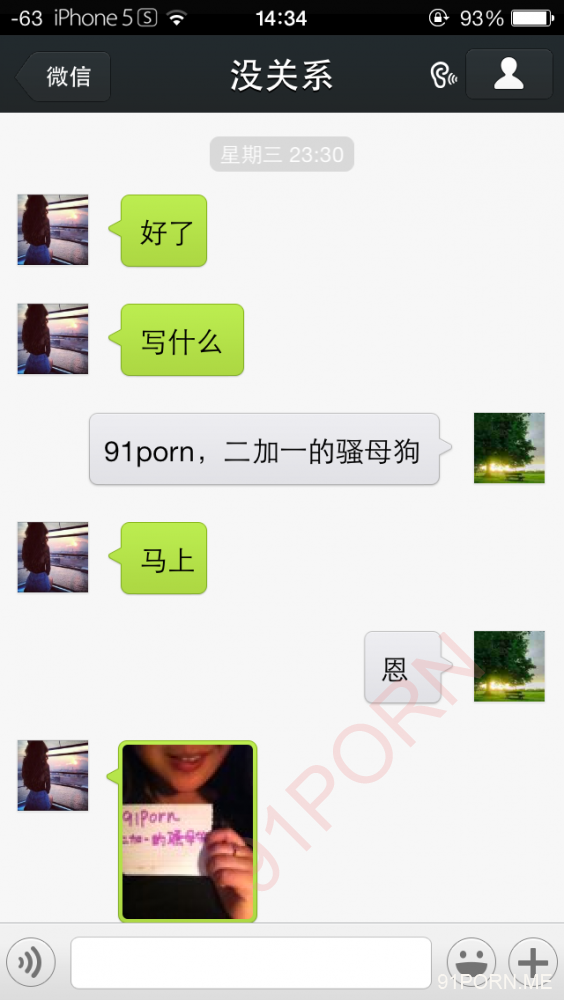Tap the sender avatar beside the 好了 message
Image resolution: width=564 pixels, height=1000 pixels.
coord(53,230)
